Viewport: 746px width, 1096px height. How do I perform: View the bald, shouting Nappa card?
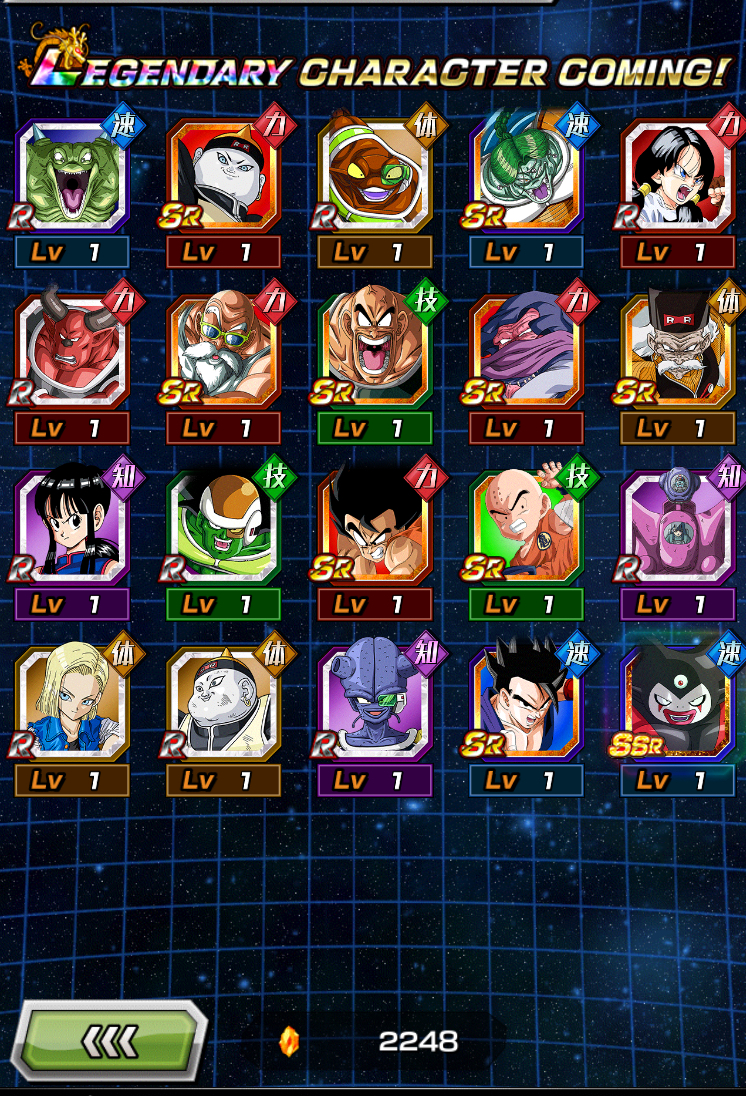375,351
